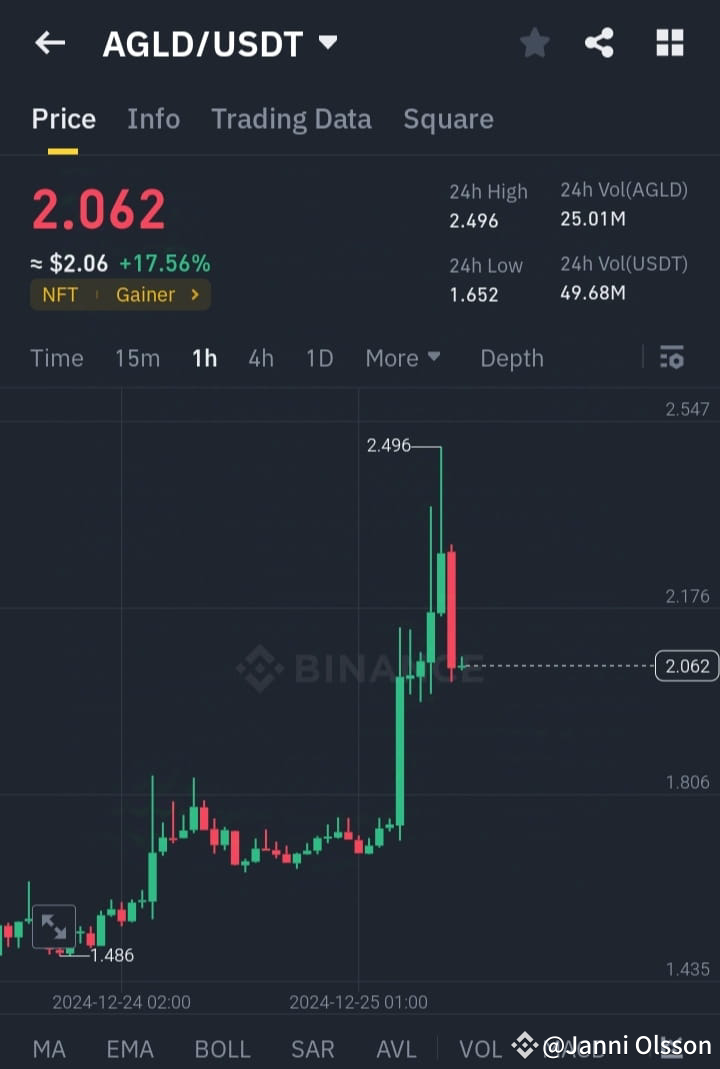Screen dimensions: 720x1069
Task: Switch to the Trading Data tab
Action: pyautogui.click(x=291, y=118)
